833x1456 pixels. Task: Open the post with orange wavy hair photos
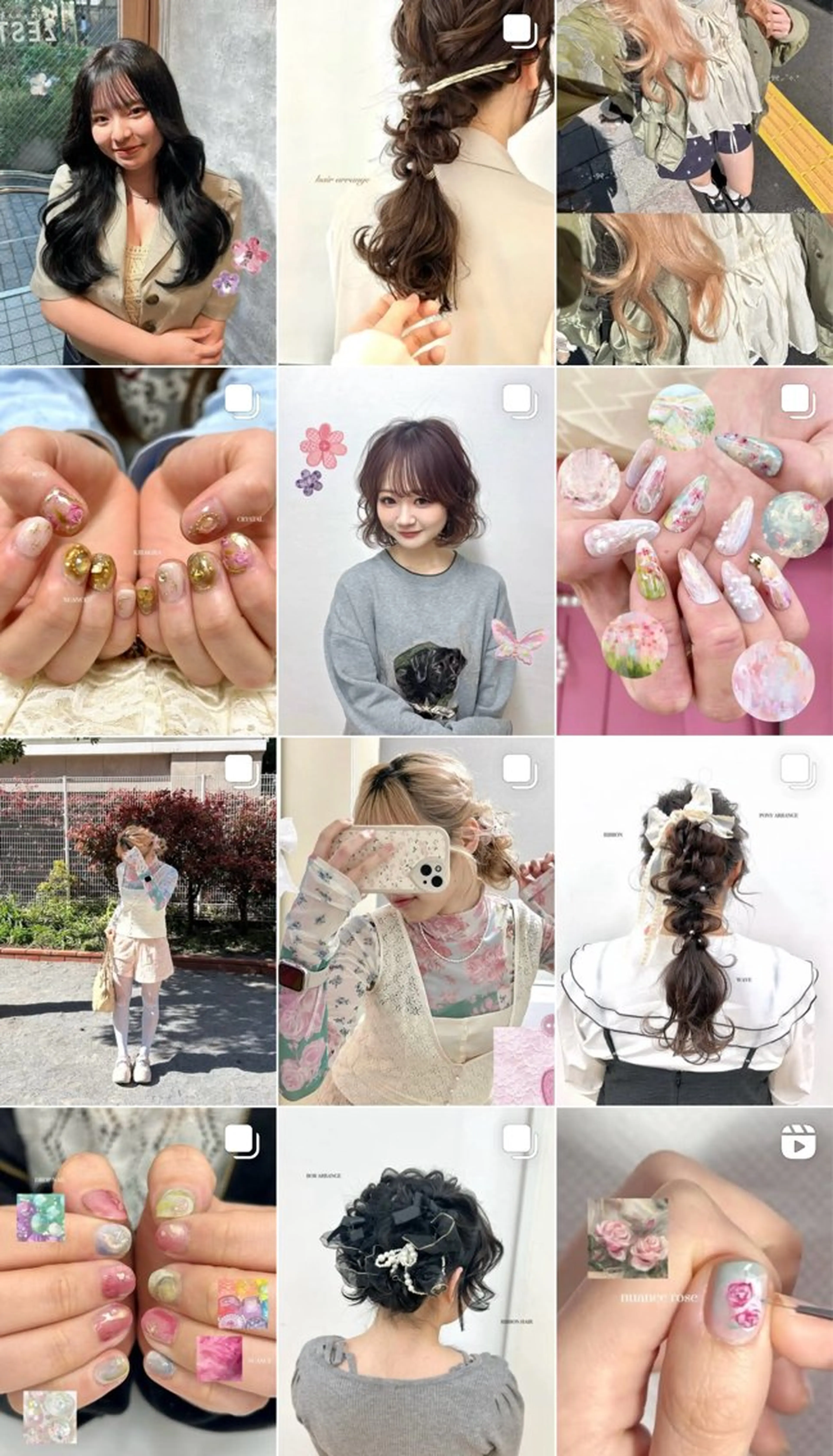(695, 182)
